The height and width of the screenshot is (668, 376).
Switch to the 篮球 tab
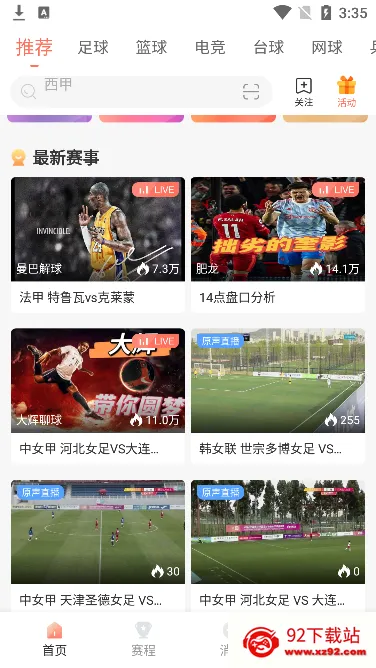[151, 47]
